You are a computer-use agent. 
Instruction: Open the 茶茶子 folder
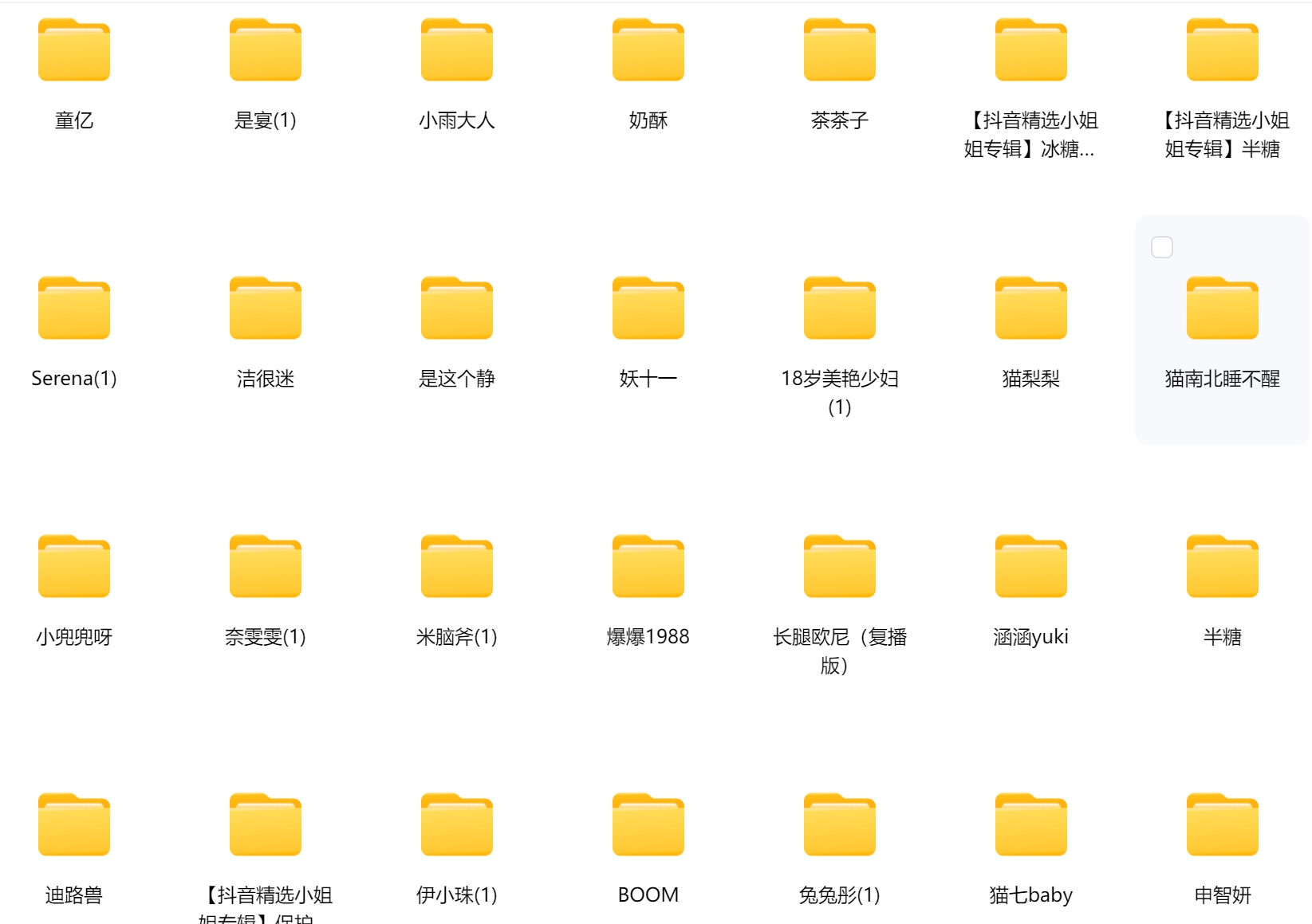pyautogui.click(x=840, y=50)
